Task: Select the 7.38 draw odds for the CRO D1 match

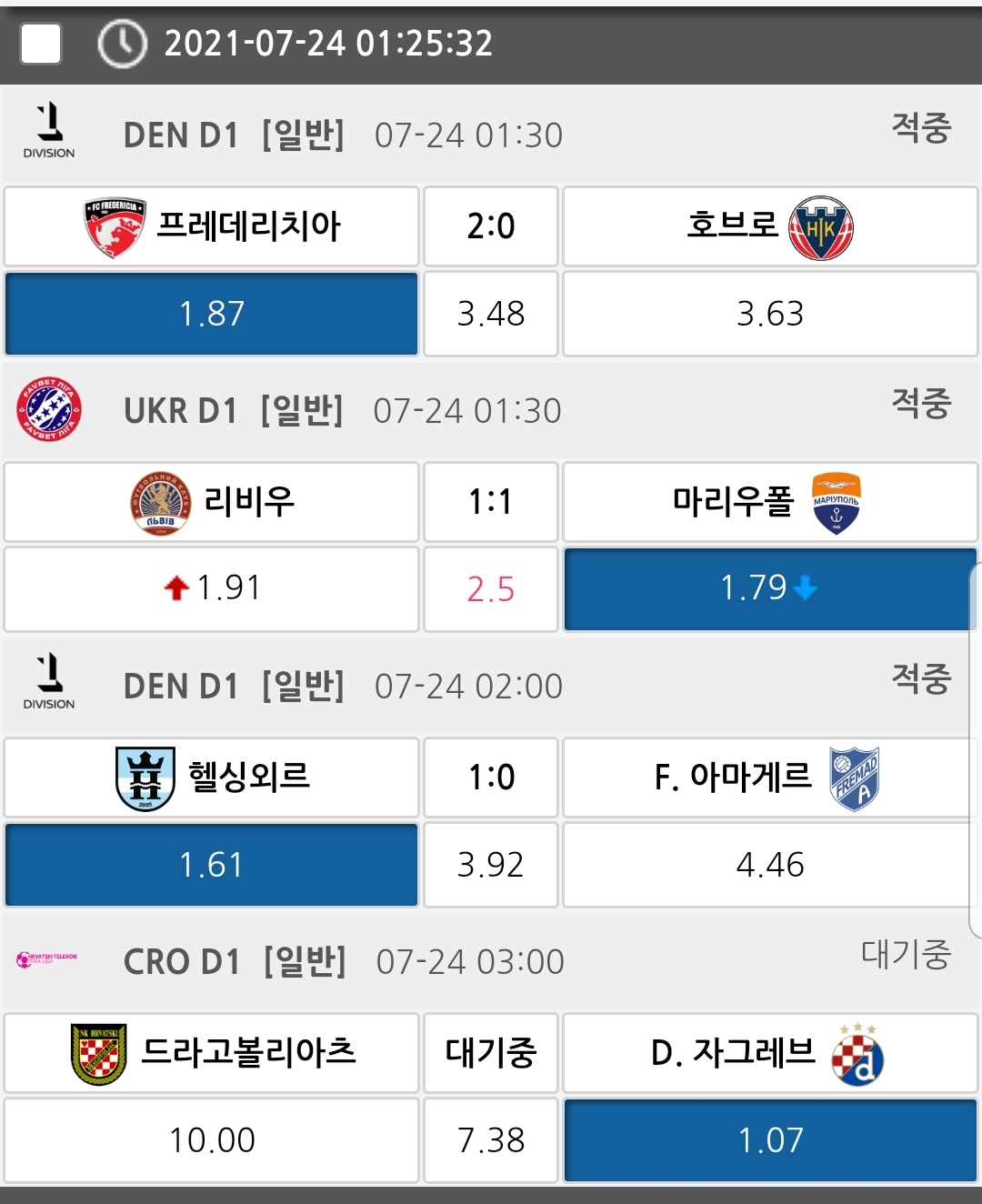Action: (x=491, y=1140)
